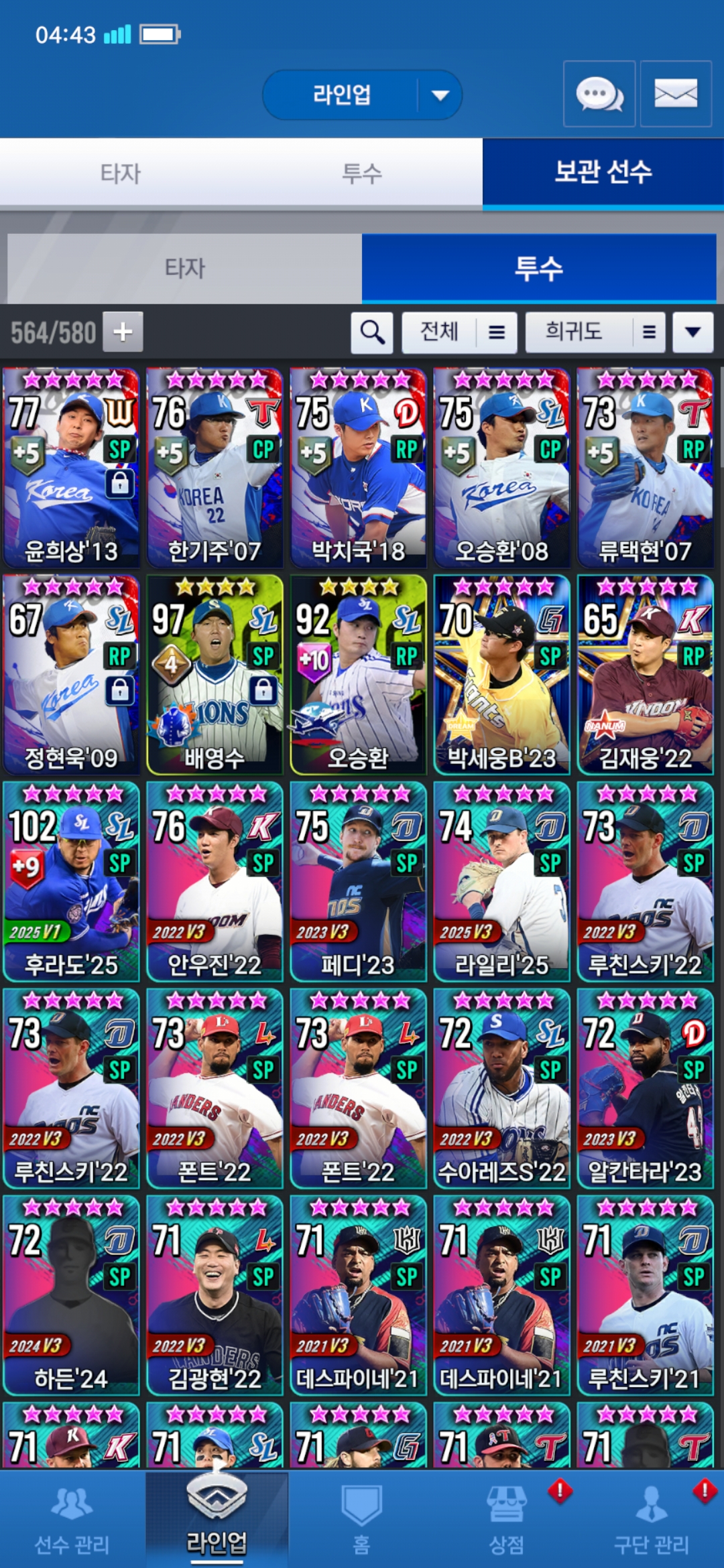
Task: Go to the 홈 tab
Action: pyautogui.click(x=361, y=1520)
